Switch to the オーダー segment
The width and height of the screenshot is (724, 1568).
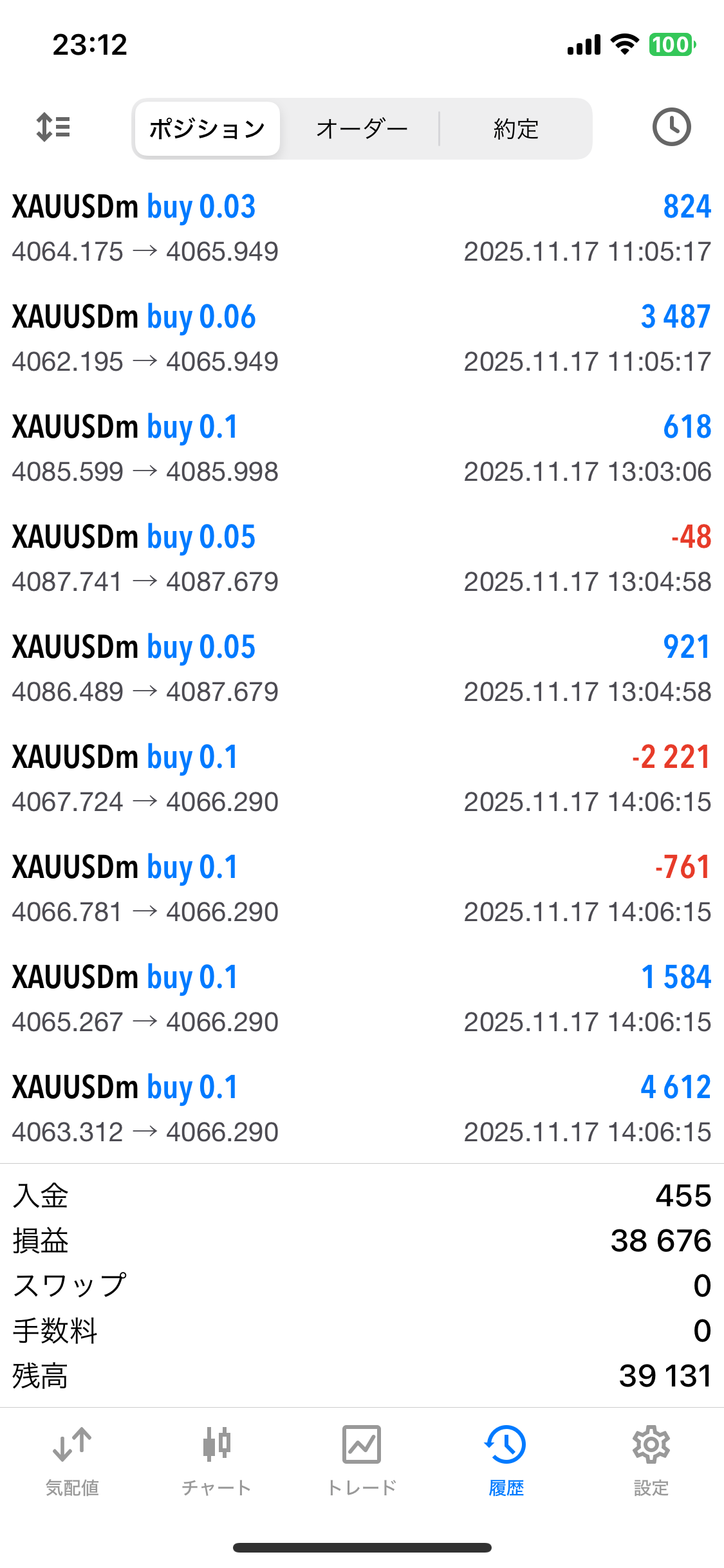tap(362, 129)
